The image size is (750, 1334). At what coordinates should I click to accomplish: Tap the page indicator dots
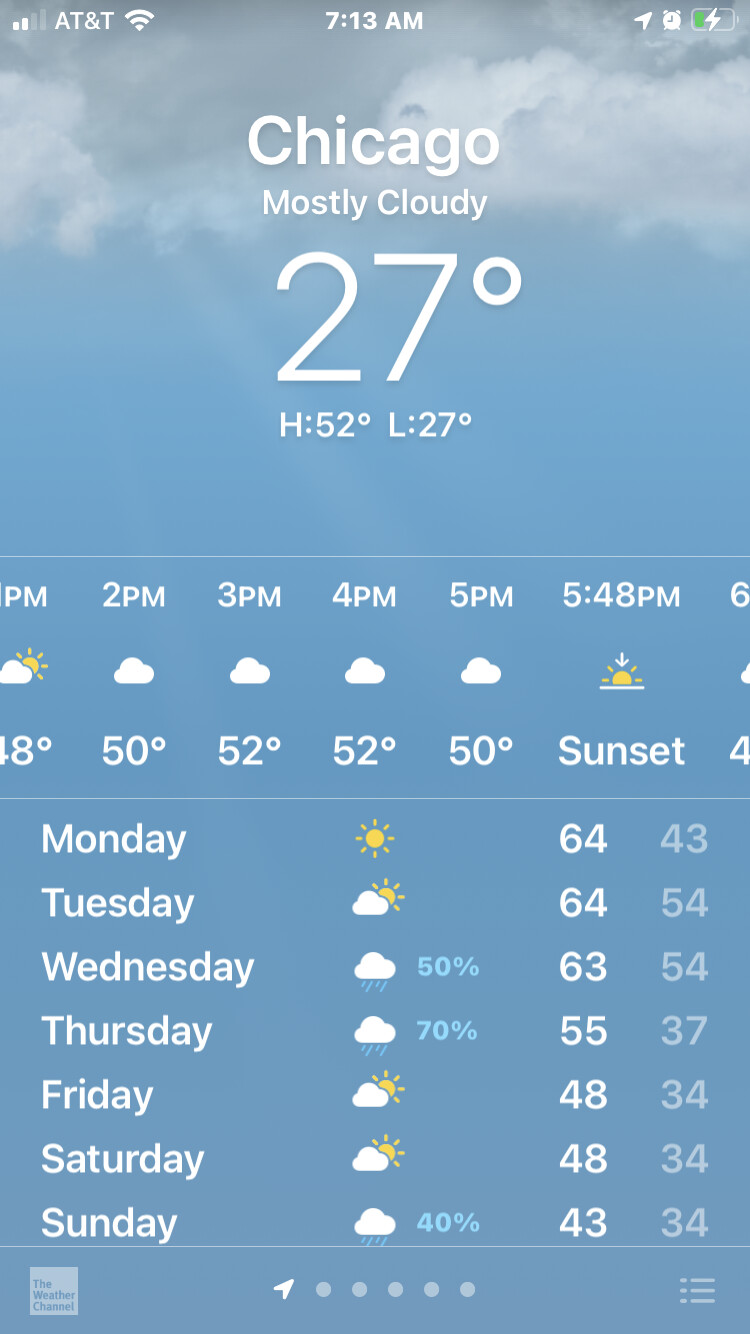[x=395, y=1290]
